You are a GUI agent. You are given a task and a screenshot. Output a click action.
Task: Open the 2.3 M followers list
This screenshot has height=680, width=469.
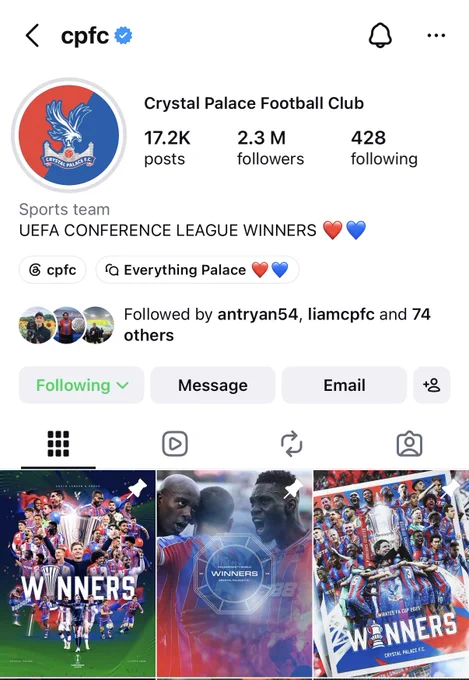pos(270,148)
